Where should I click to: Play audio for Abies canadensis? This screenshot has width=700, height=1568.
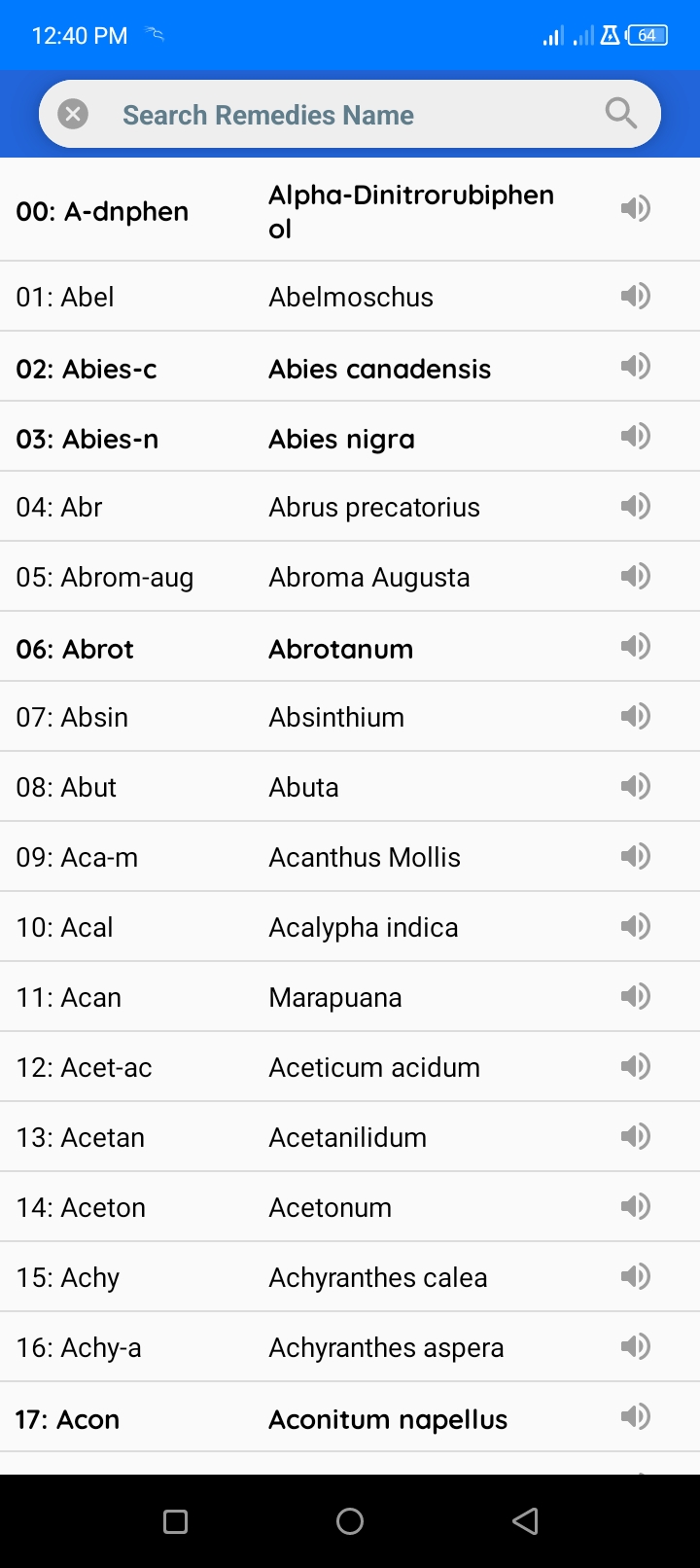point(635,367)
